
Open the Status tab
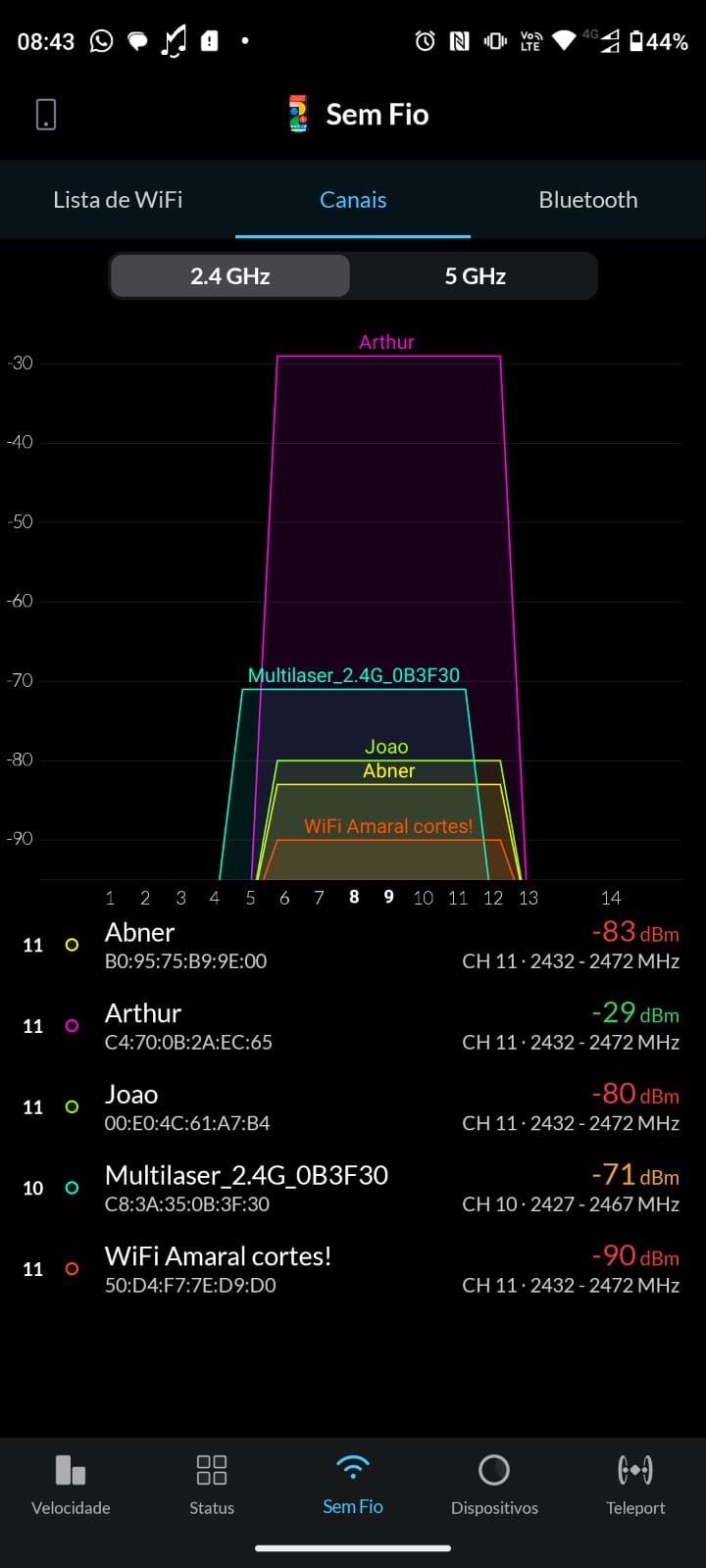pos(212,1485)
